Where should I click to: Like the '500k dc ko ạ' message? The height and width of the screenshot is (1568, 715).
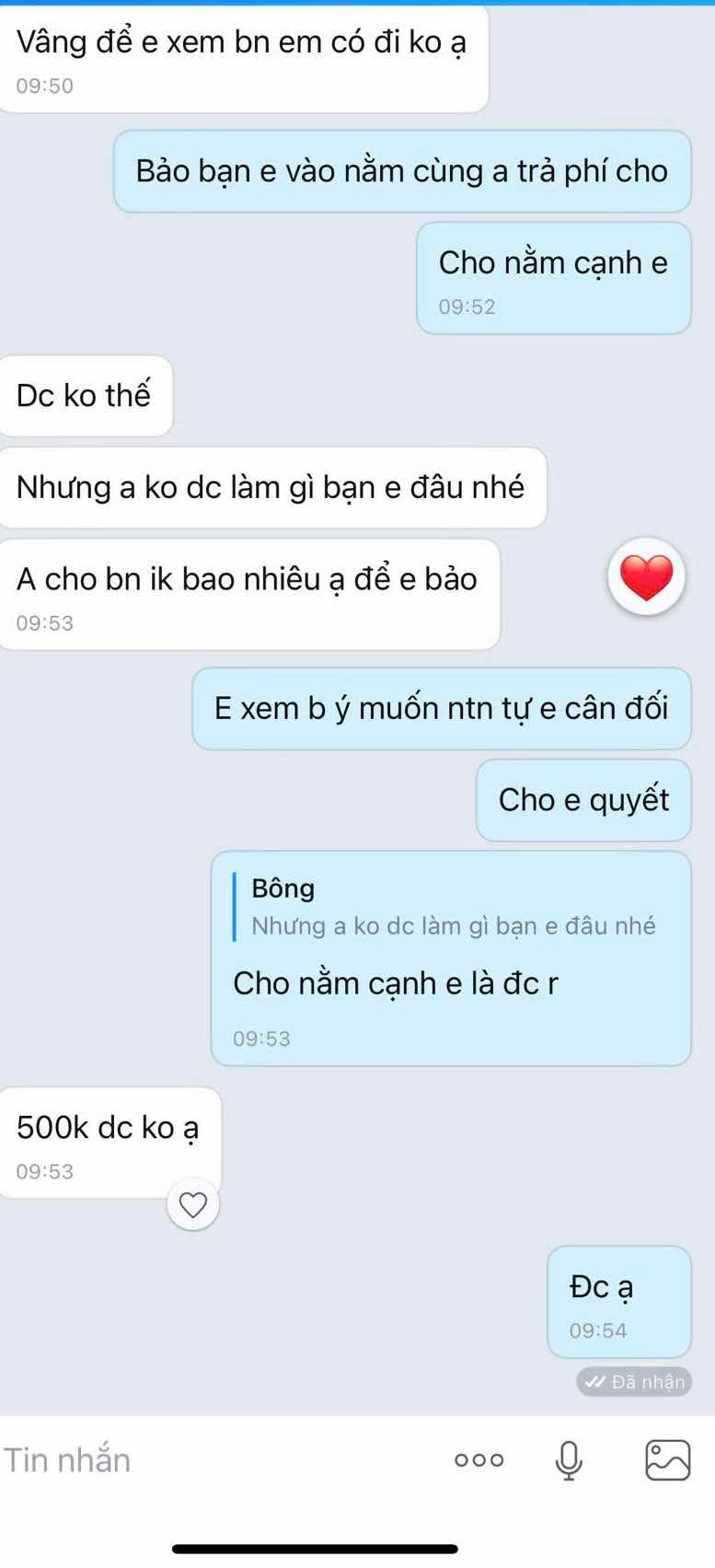[192, 1204]
